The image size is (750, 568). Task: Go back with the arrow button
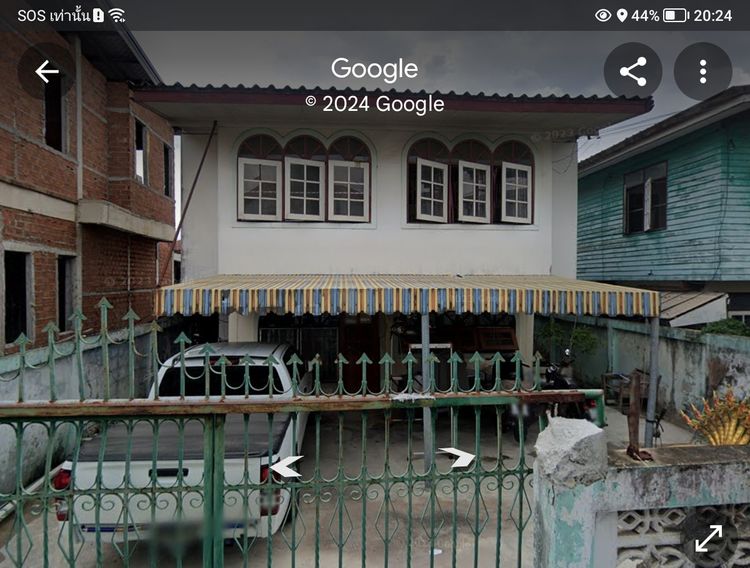click(46, 71)
